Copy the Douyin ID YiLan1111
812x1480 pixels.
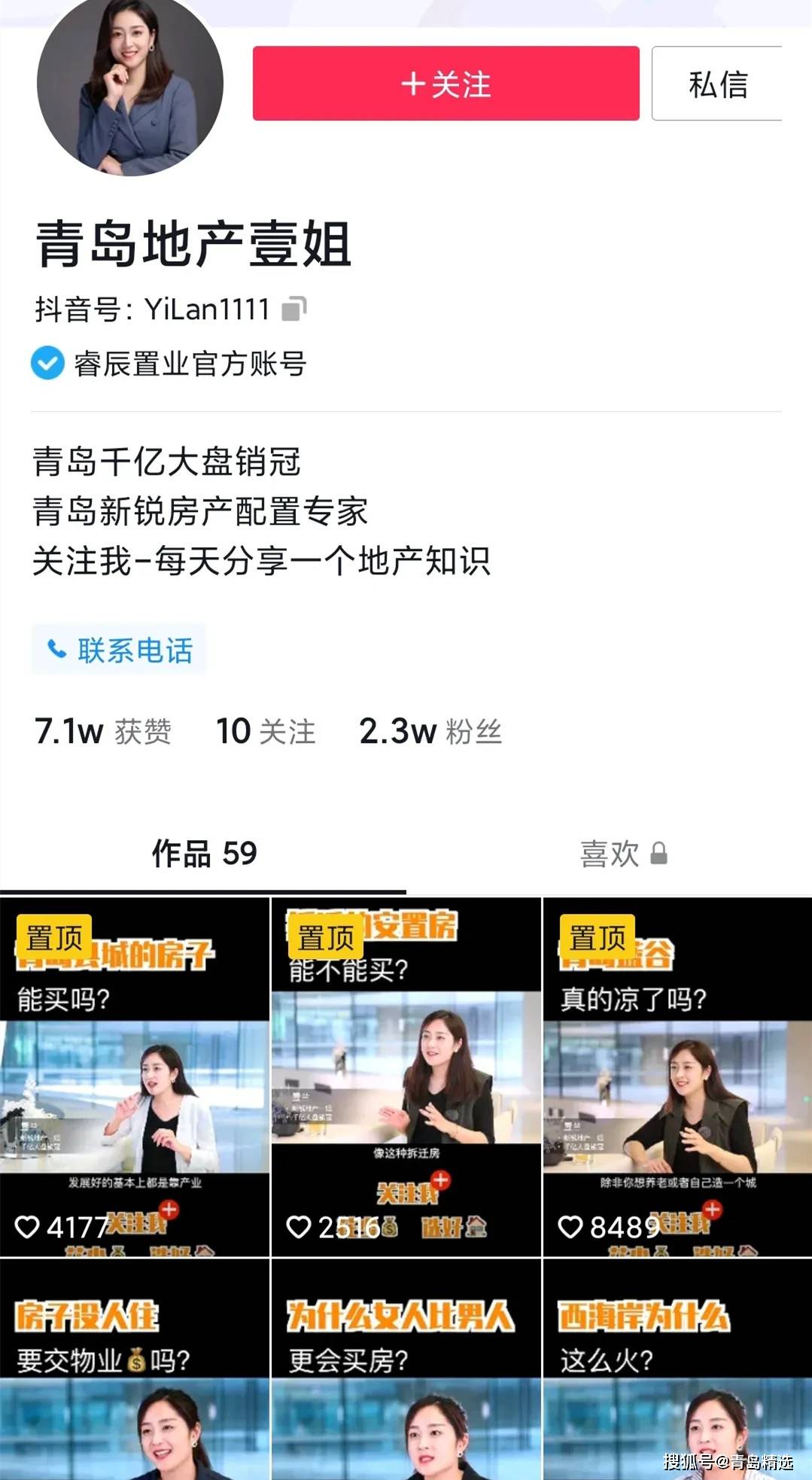point(293,309)
